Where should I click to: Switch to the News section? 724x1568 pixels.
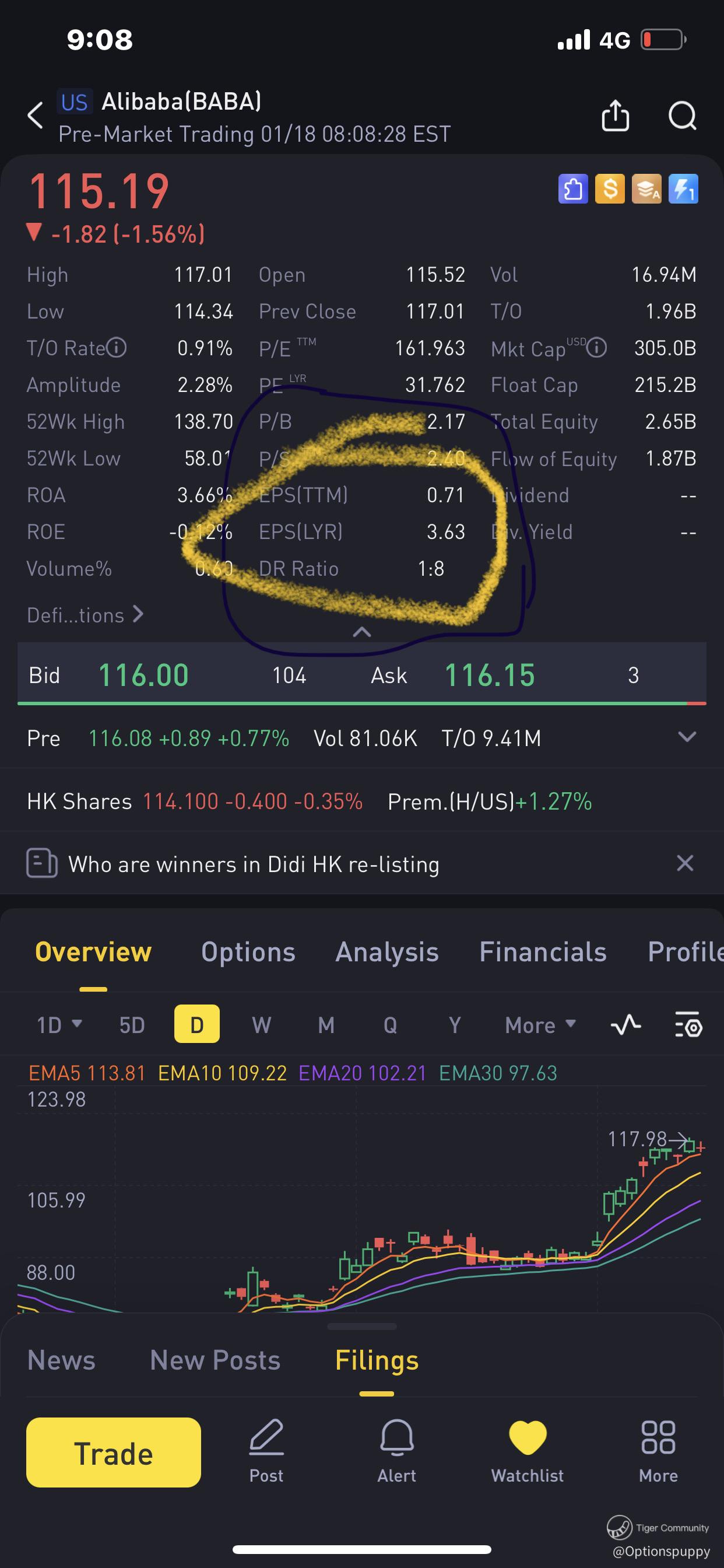pyautogui.click(x=61, y=1360)
